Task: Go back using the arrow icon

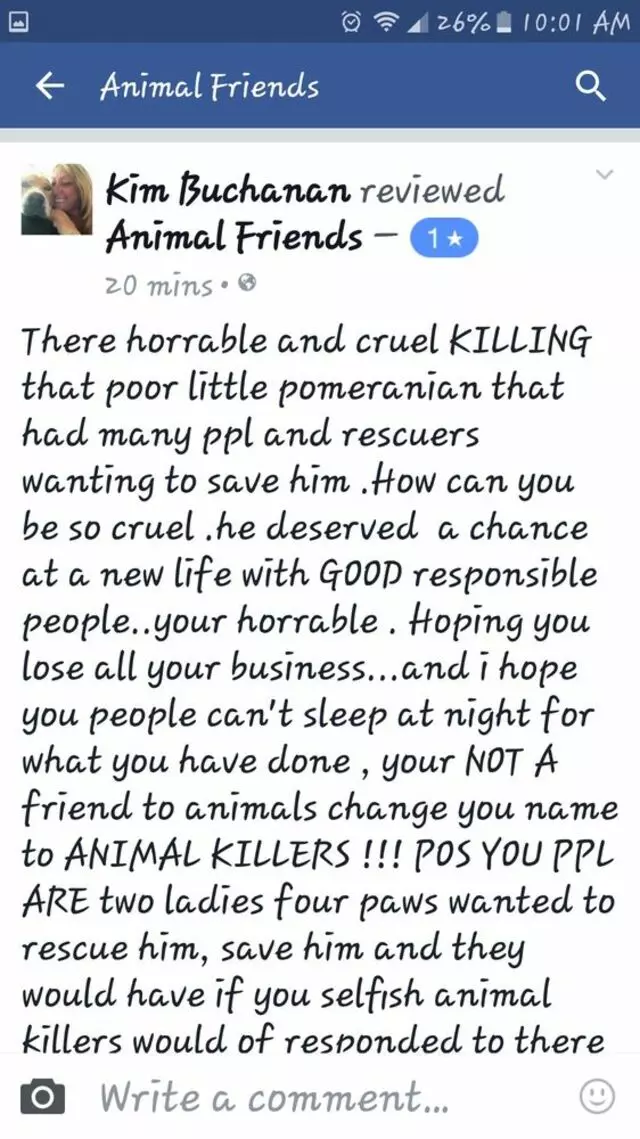Action: click(x=47, y=87)
